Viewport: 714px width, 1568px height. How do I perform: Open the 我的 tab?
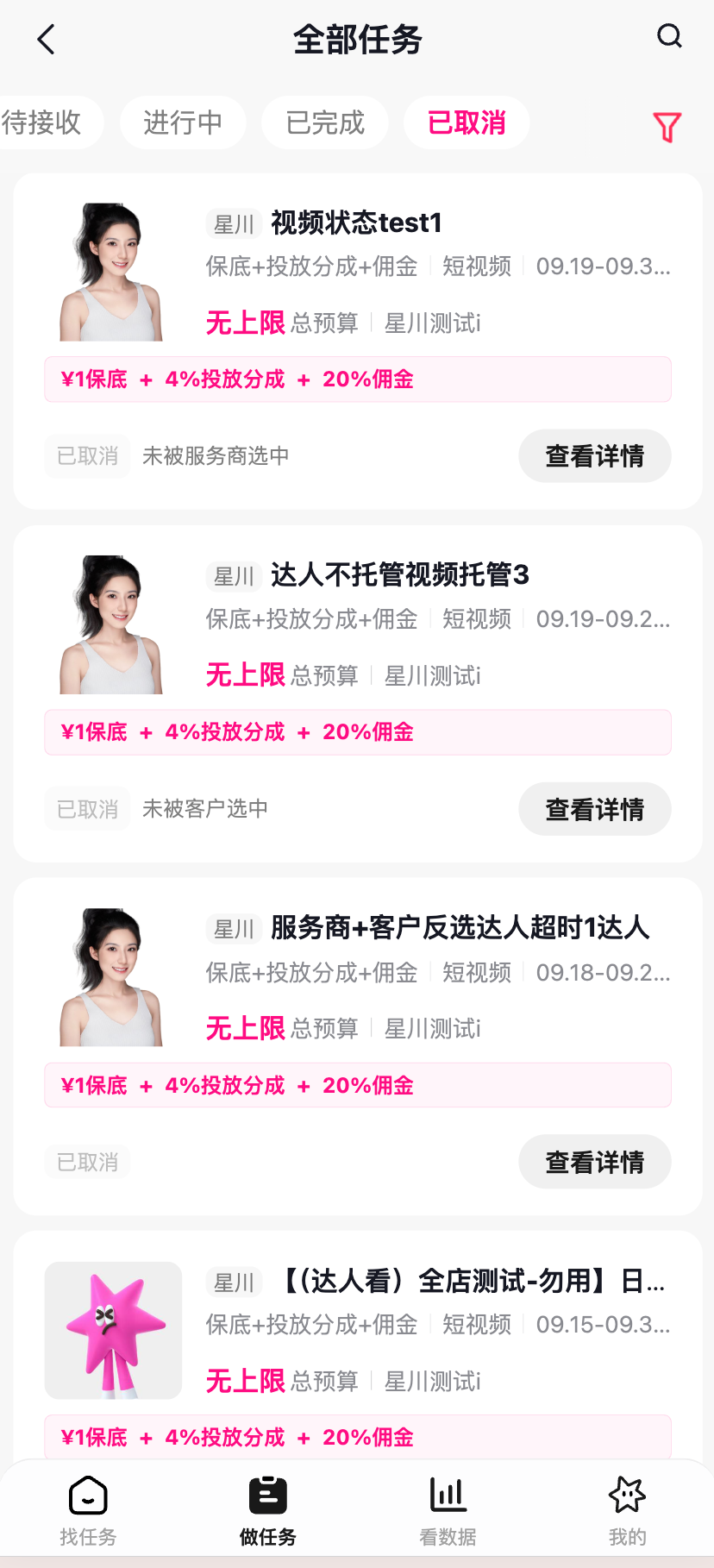(x=627, y=1510)
